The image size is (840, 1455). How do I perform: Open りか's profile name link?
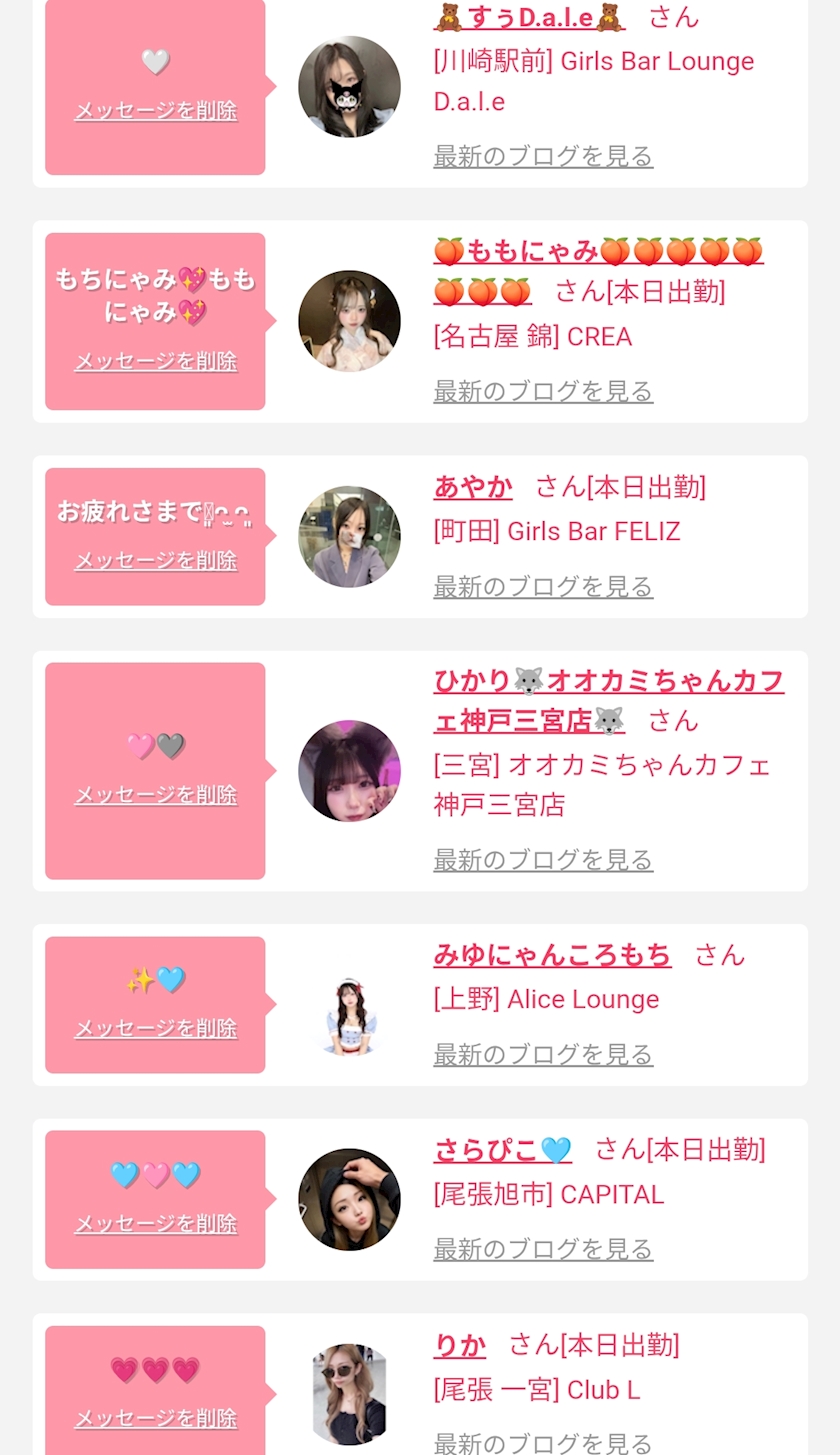tap(460, 1345)
